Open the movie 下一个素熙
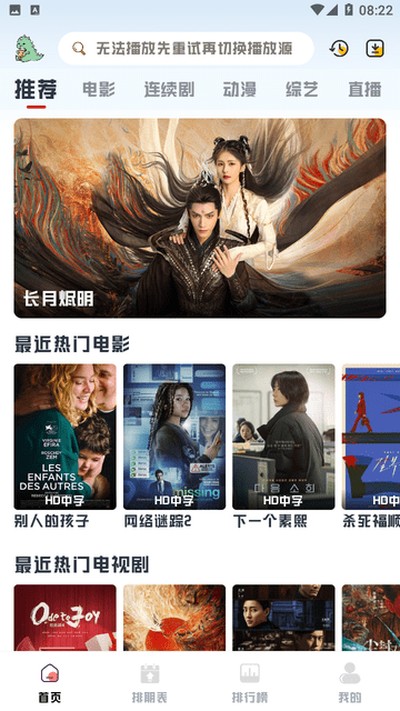 point(283,447)
